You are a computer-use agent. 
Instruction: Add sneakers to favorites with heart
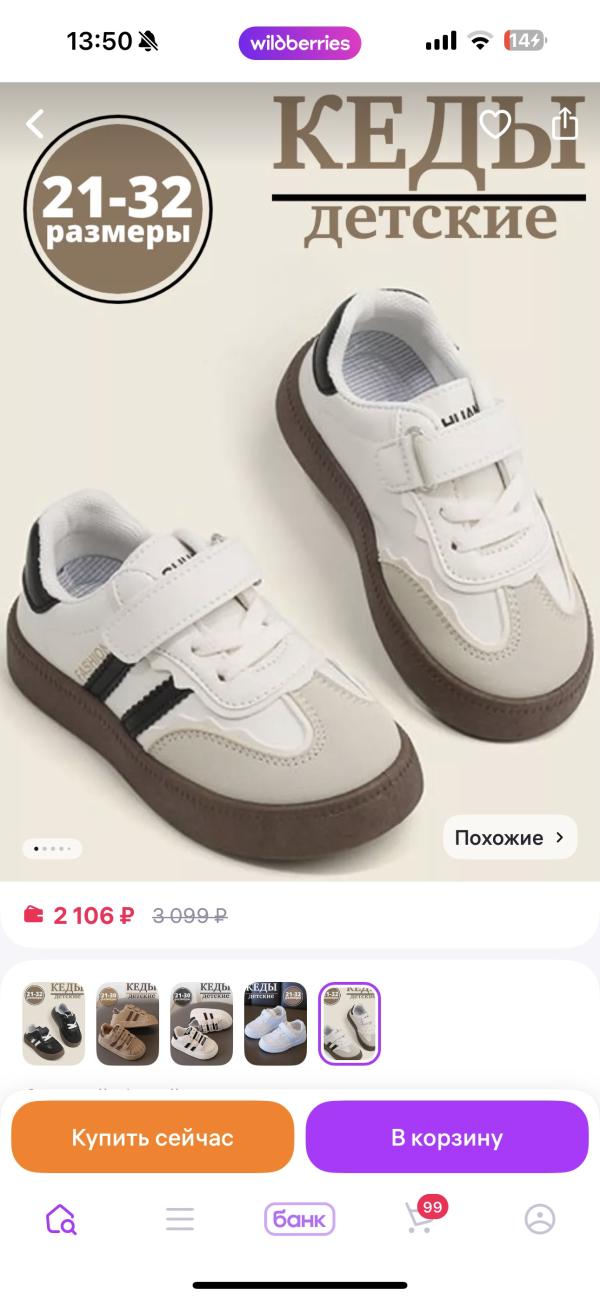tap(495, 124)
